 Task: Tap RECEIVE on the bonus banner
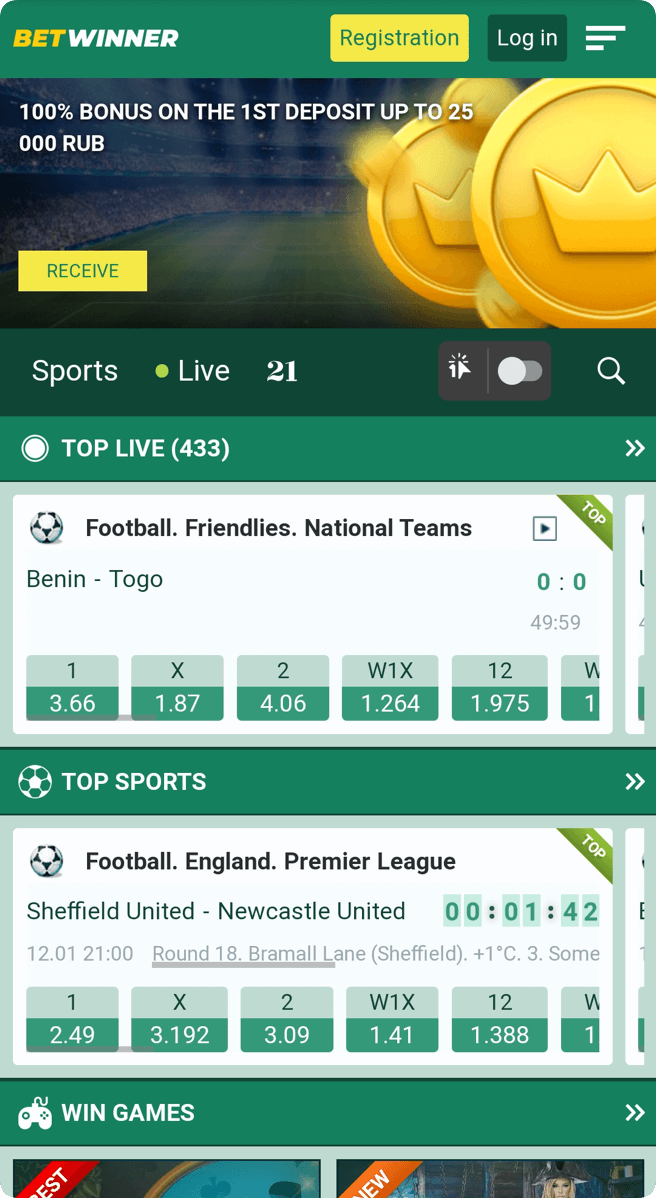point(82,271)
